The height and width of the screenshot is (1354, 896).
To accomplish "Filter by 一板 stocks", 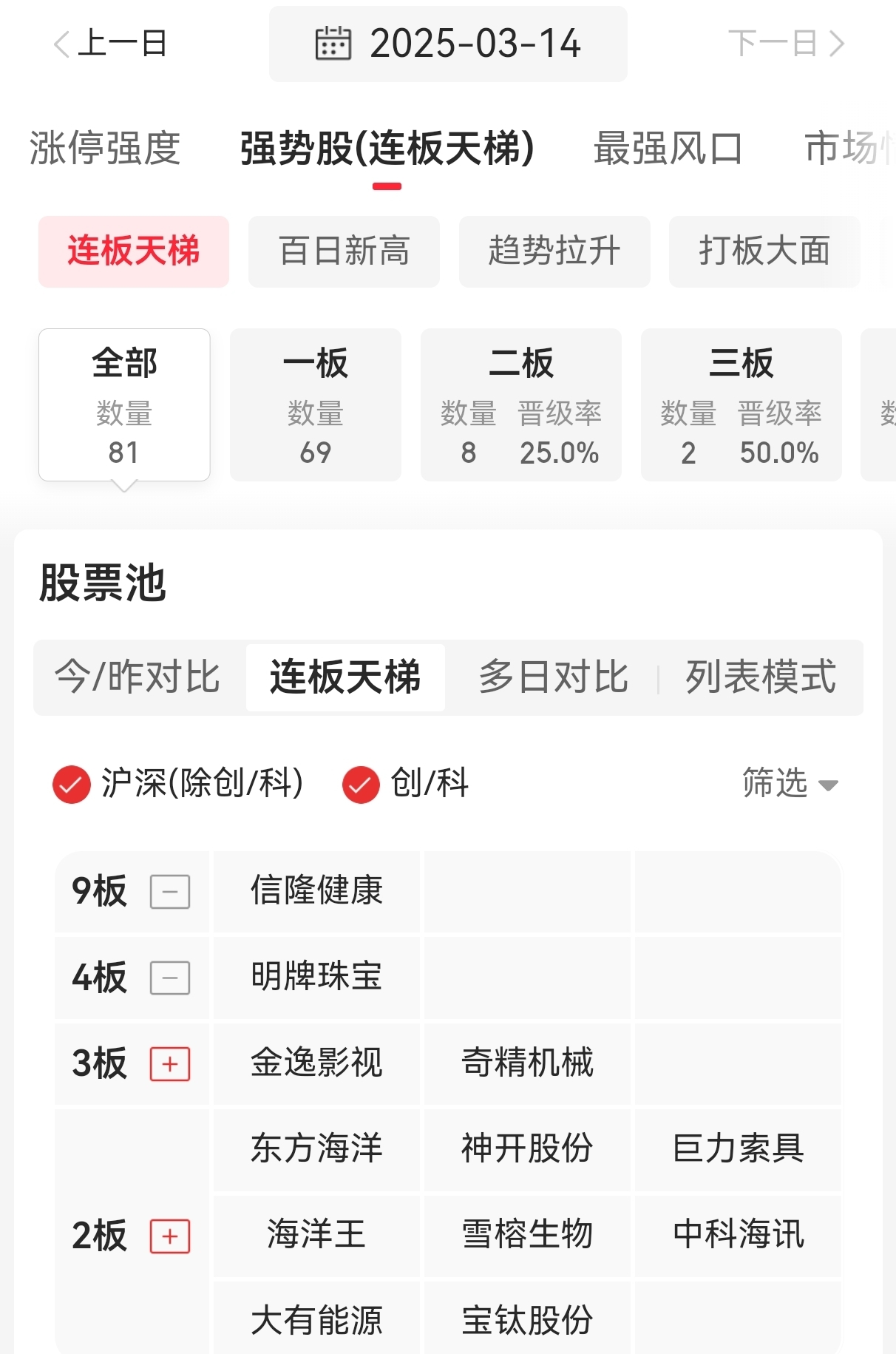I will [316, 404].
